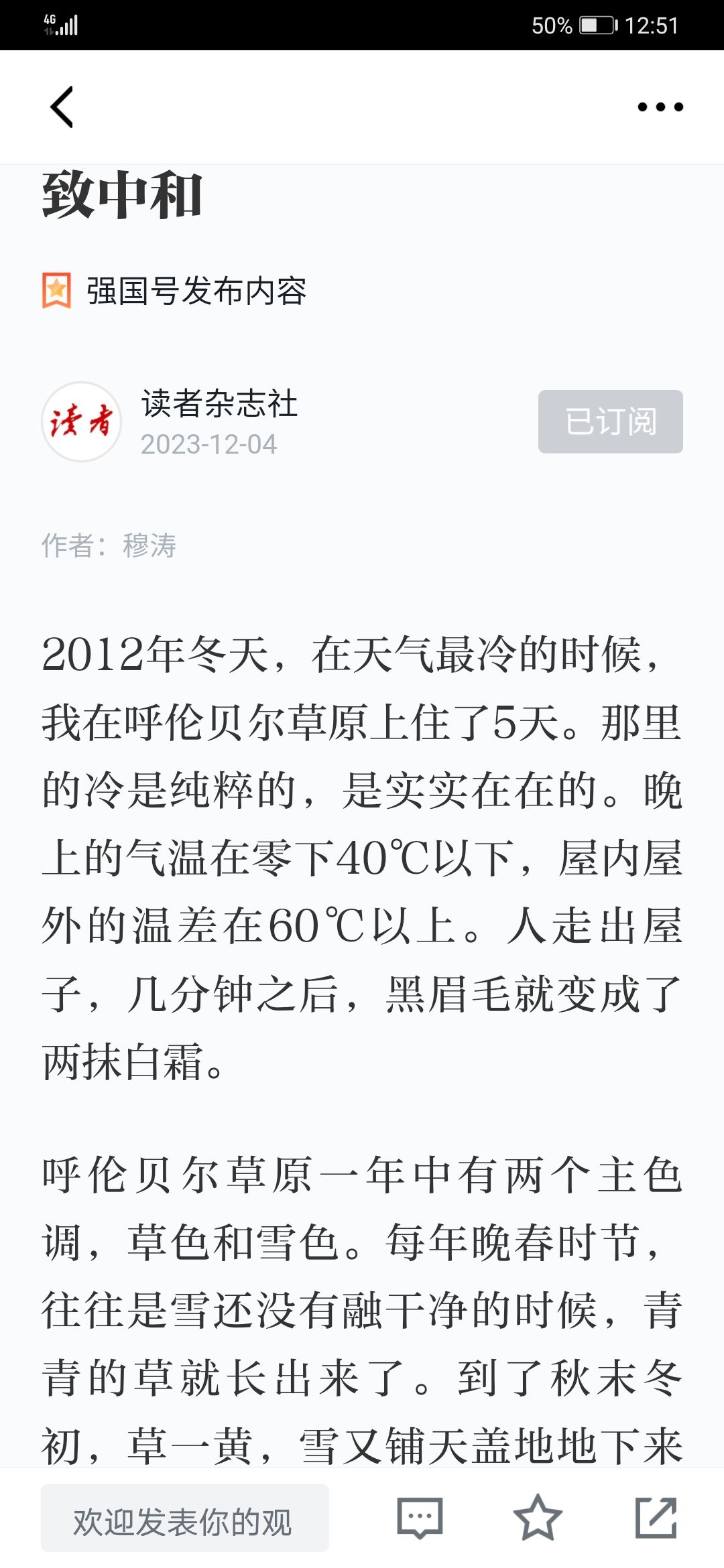
Task: Favorite this article with the star icon
Action: [x=538, y=1518]
